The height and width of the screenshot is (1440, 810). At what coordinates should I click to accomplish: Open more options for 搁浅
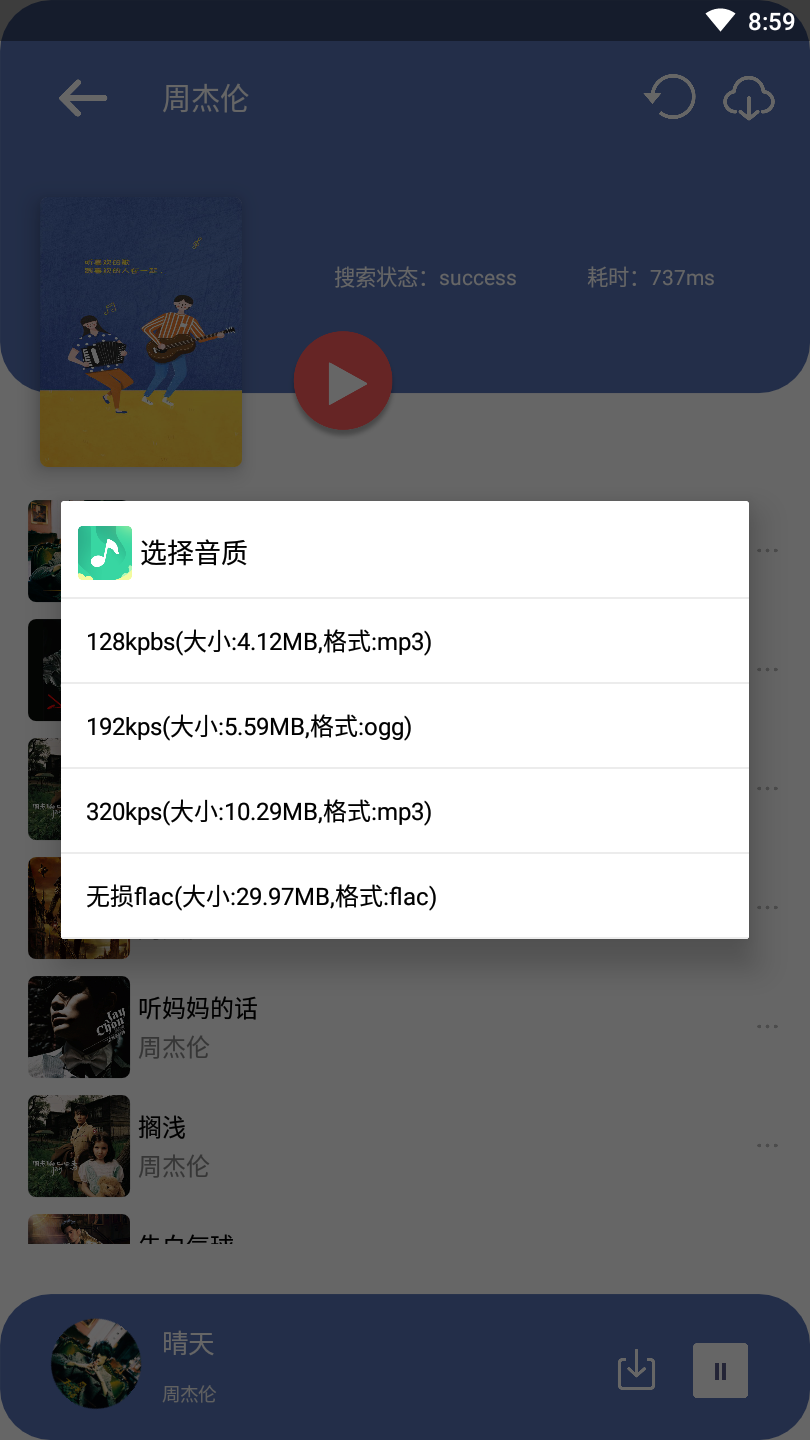tap(767, 1146)
